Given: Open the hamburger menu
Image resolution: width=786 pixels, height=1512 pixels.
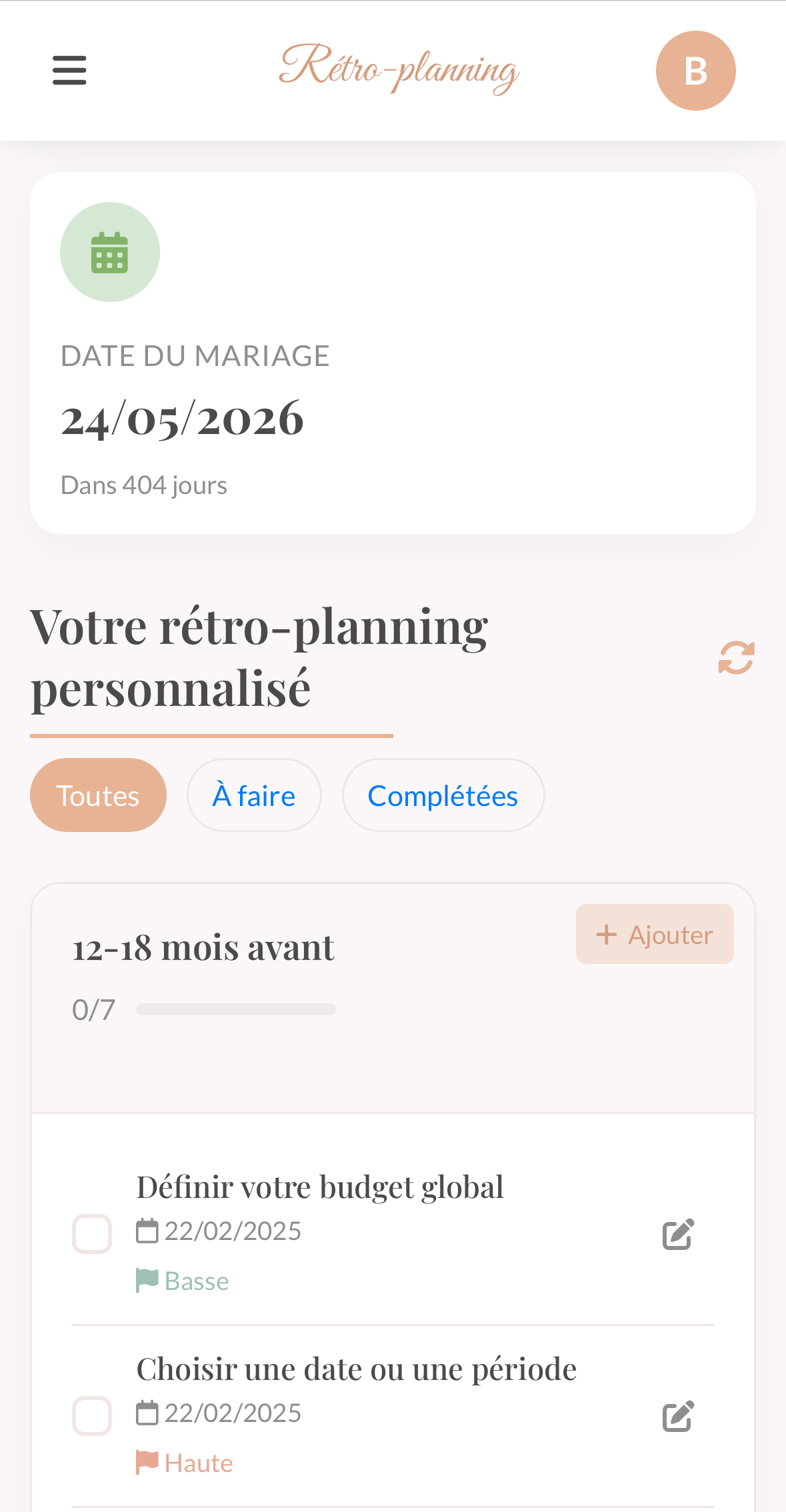Looking at the screenshot, I should click(x=69, y=71).
